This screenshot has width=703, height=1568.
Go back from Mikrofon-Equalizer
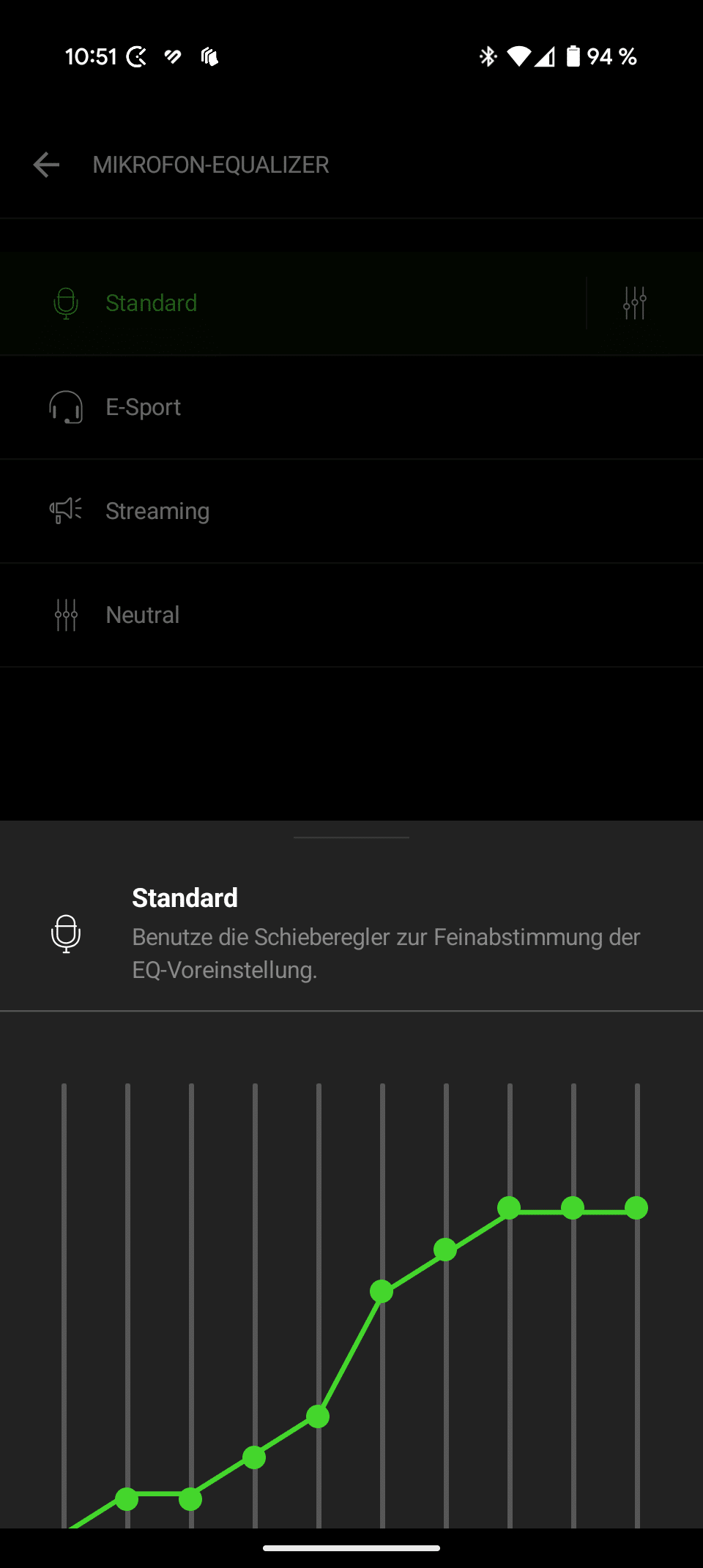click(x=46, y=165)
